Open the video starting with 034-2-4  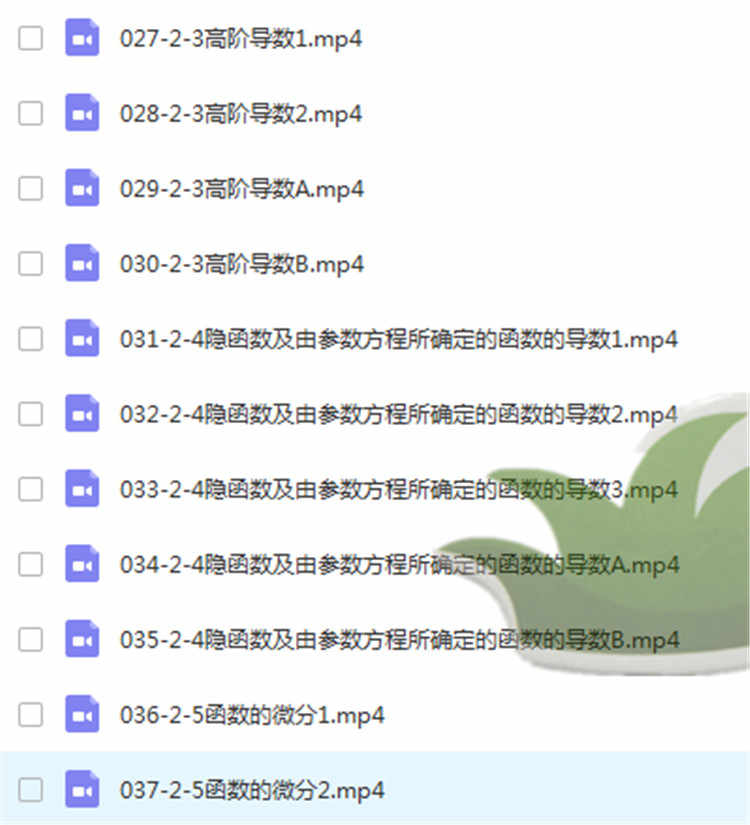[x=398, y=564]
